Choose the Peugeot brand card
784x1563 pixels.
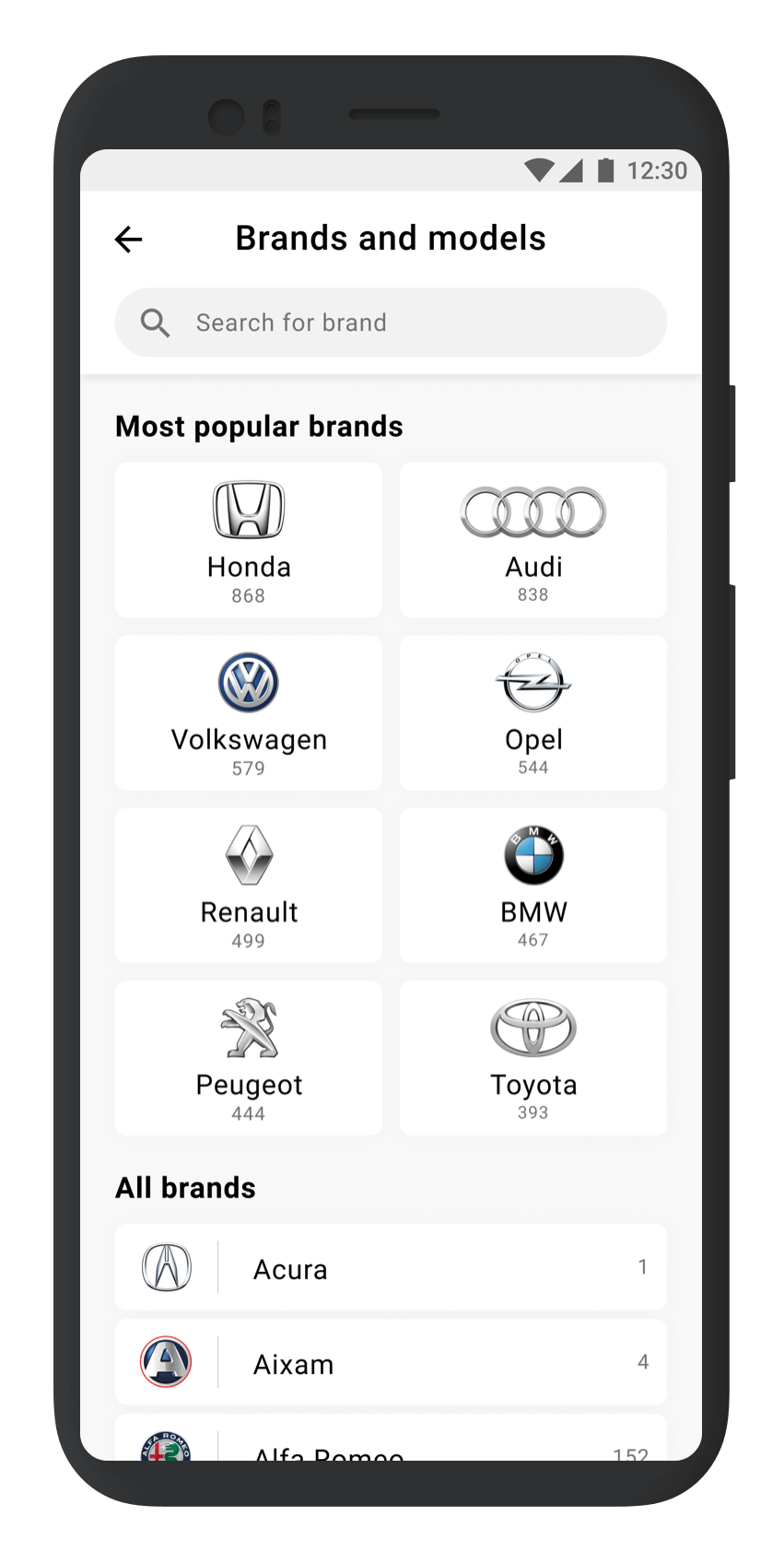(249, 1057)
